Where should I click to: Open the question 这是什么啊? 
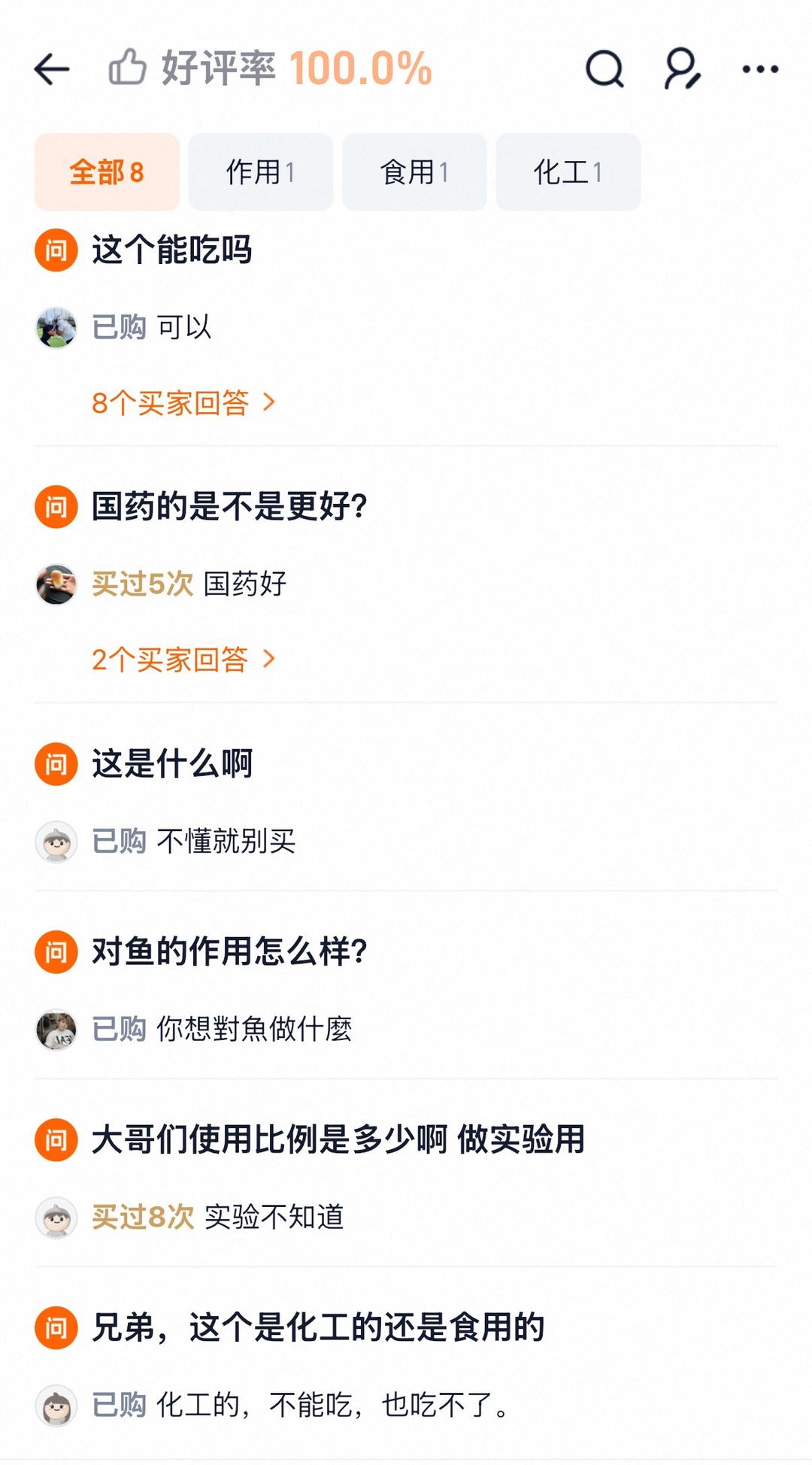(172, 764)
